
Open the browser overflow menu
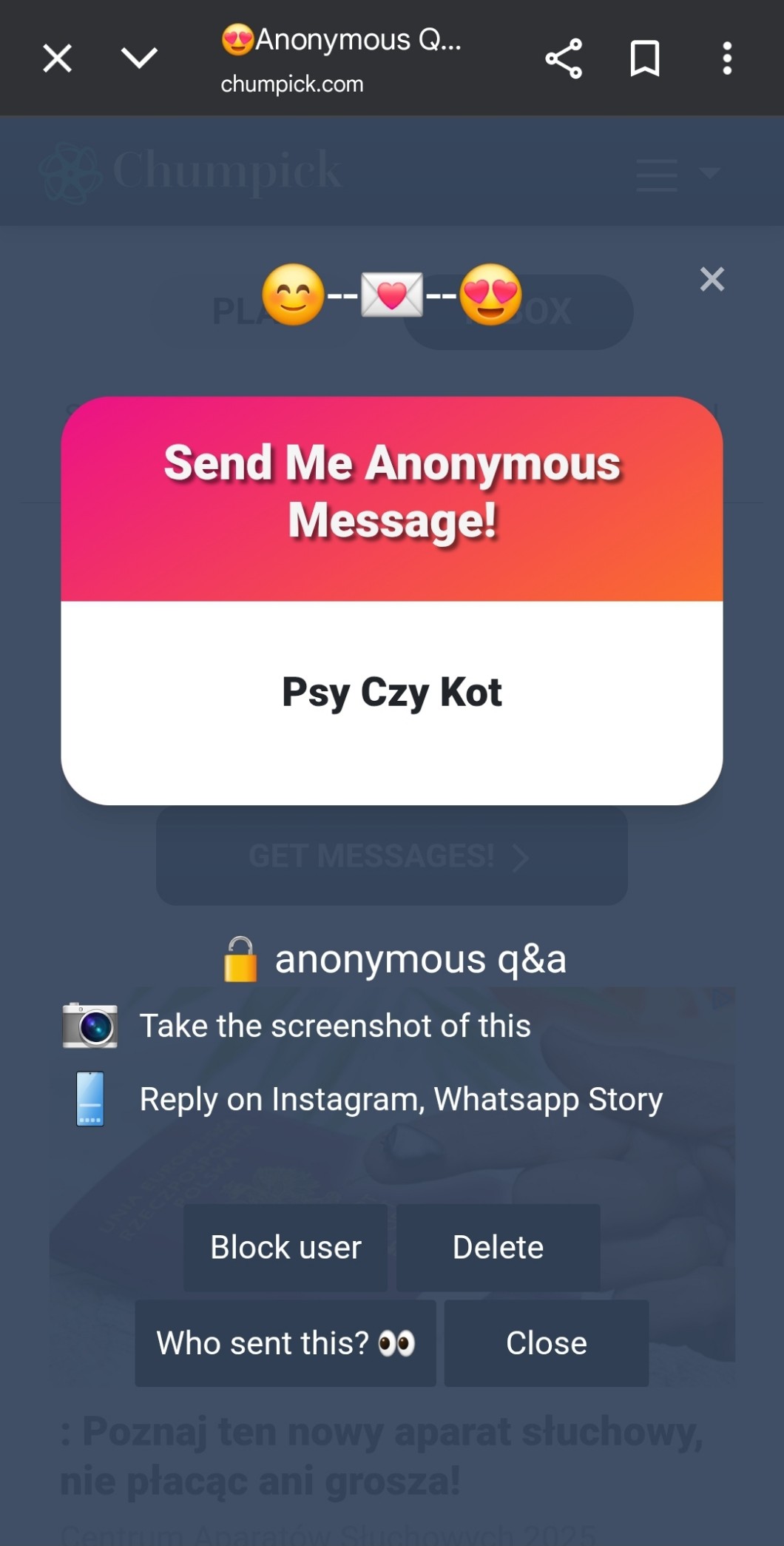[x=727, y=58]
